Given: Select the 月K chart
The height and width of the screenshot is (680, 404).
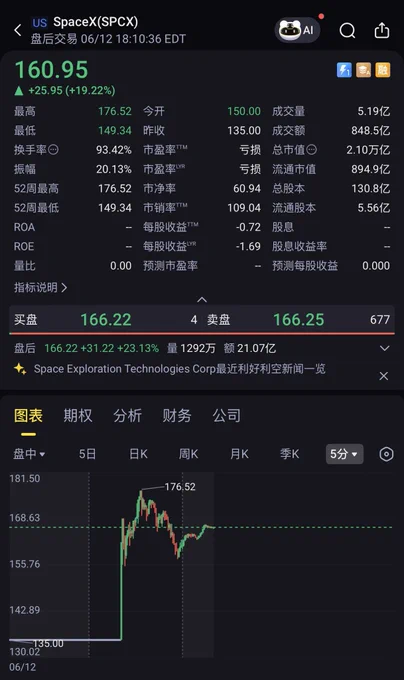Looking at the screenshot, I should 239,454.
